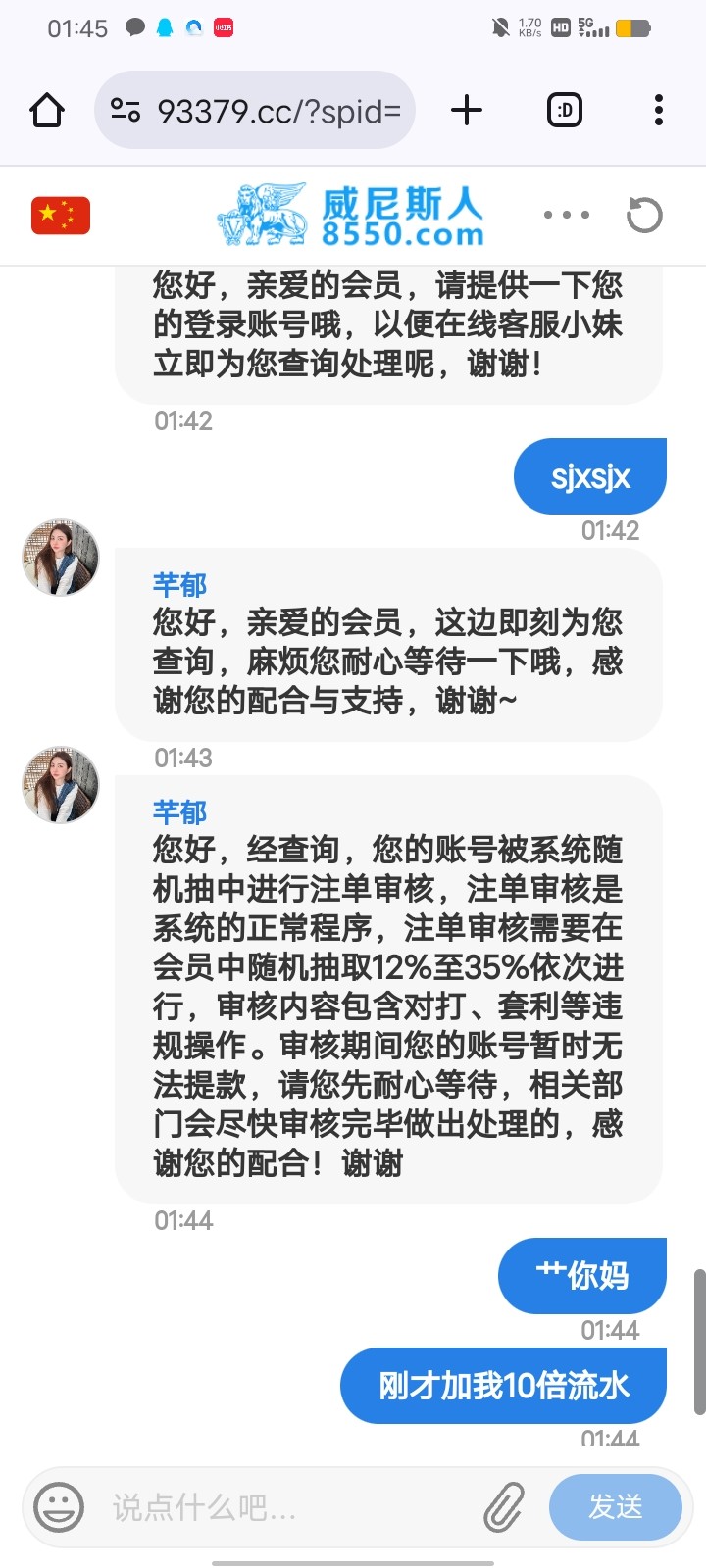The height and width of the screenshot is (1568, 706).
Task: Tap the 93379.cc address bar
Action: [255, 110]
